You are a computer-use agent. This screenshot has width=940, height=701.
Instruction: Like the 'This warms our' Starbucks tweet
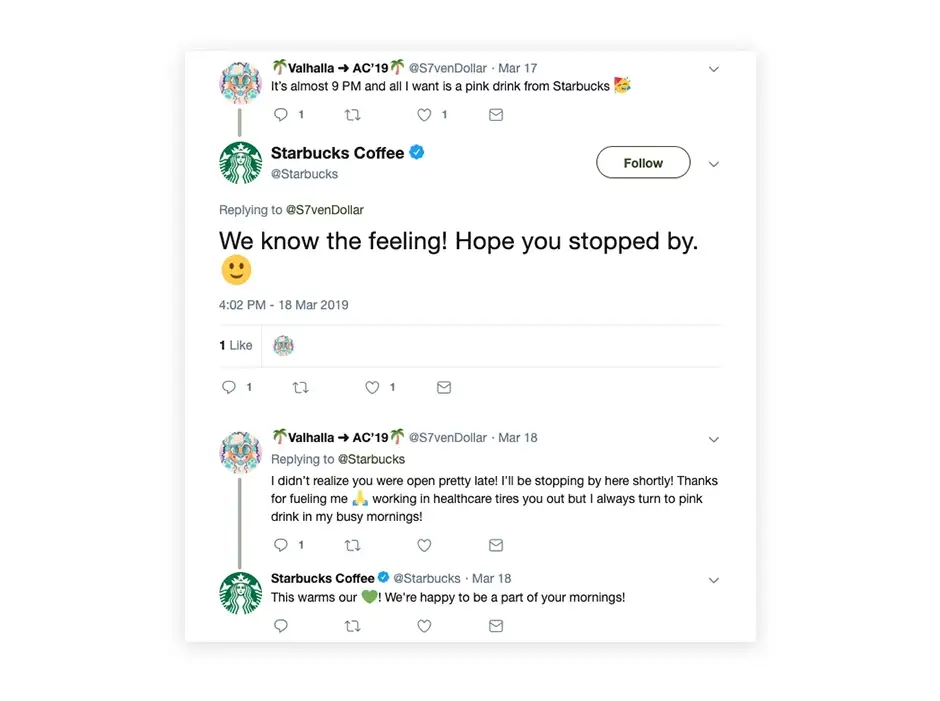point(424,626)
